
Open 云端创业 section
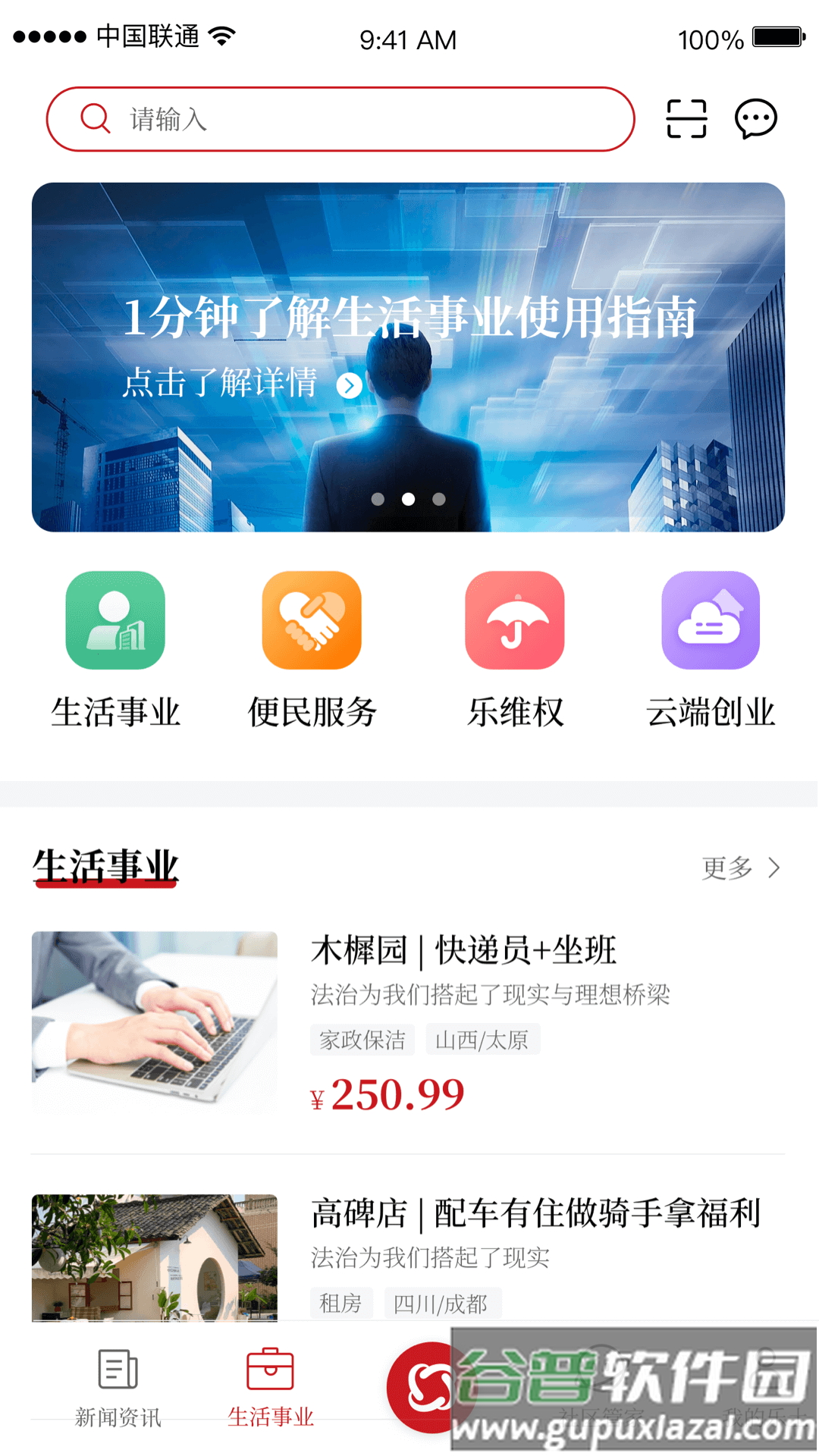tap(711, 620)
